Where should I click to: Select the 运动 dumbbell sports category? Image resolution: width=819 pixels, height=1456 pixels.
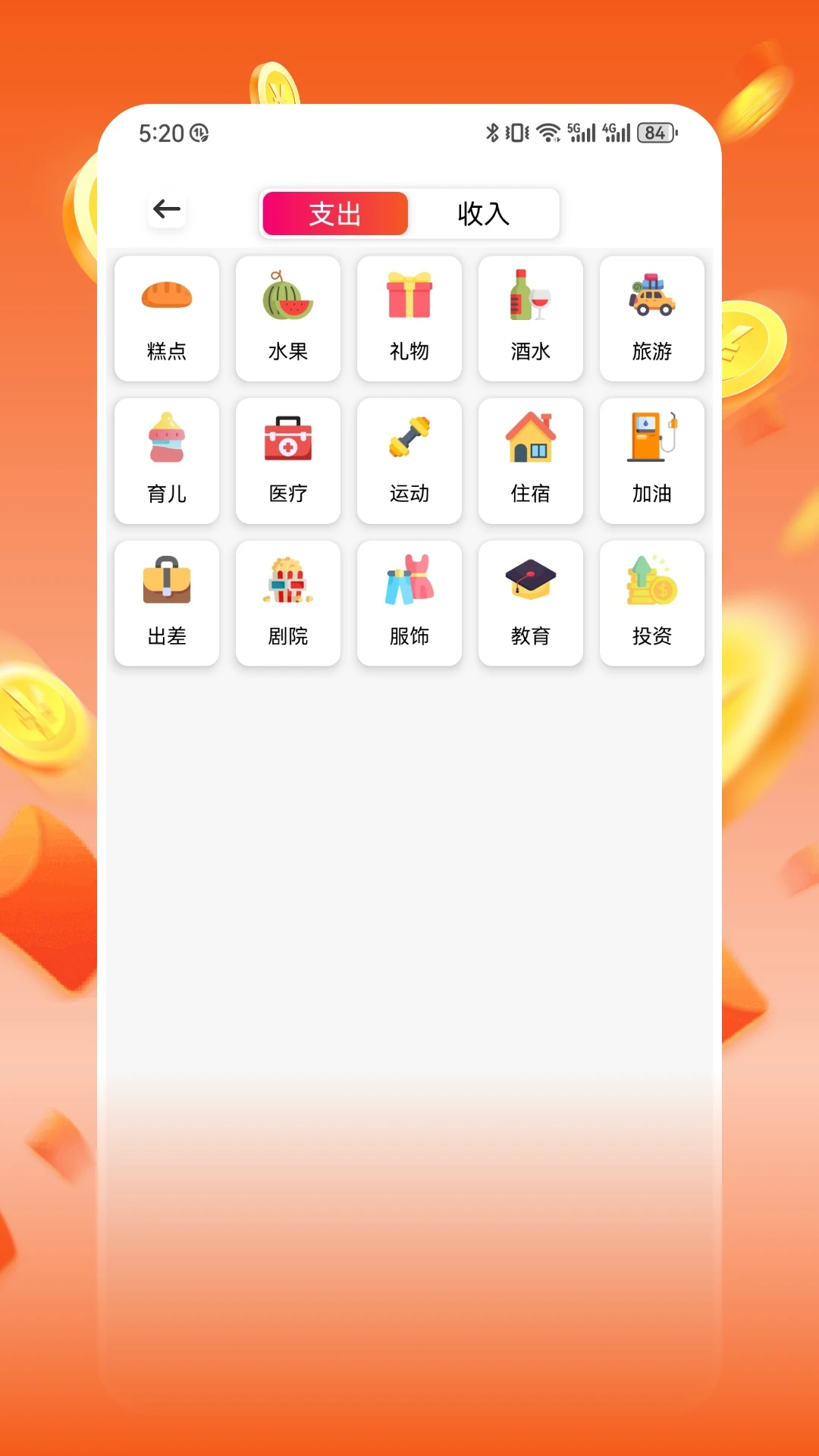(x=409, y=460)
